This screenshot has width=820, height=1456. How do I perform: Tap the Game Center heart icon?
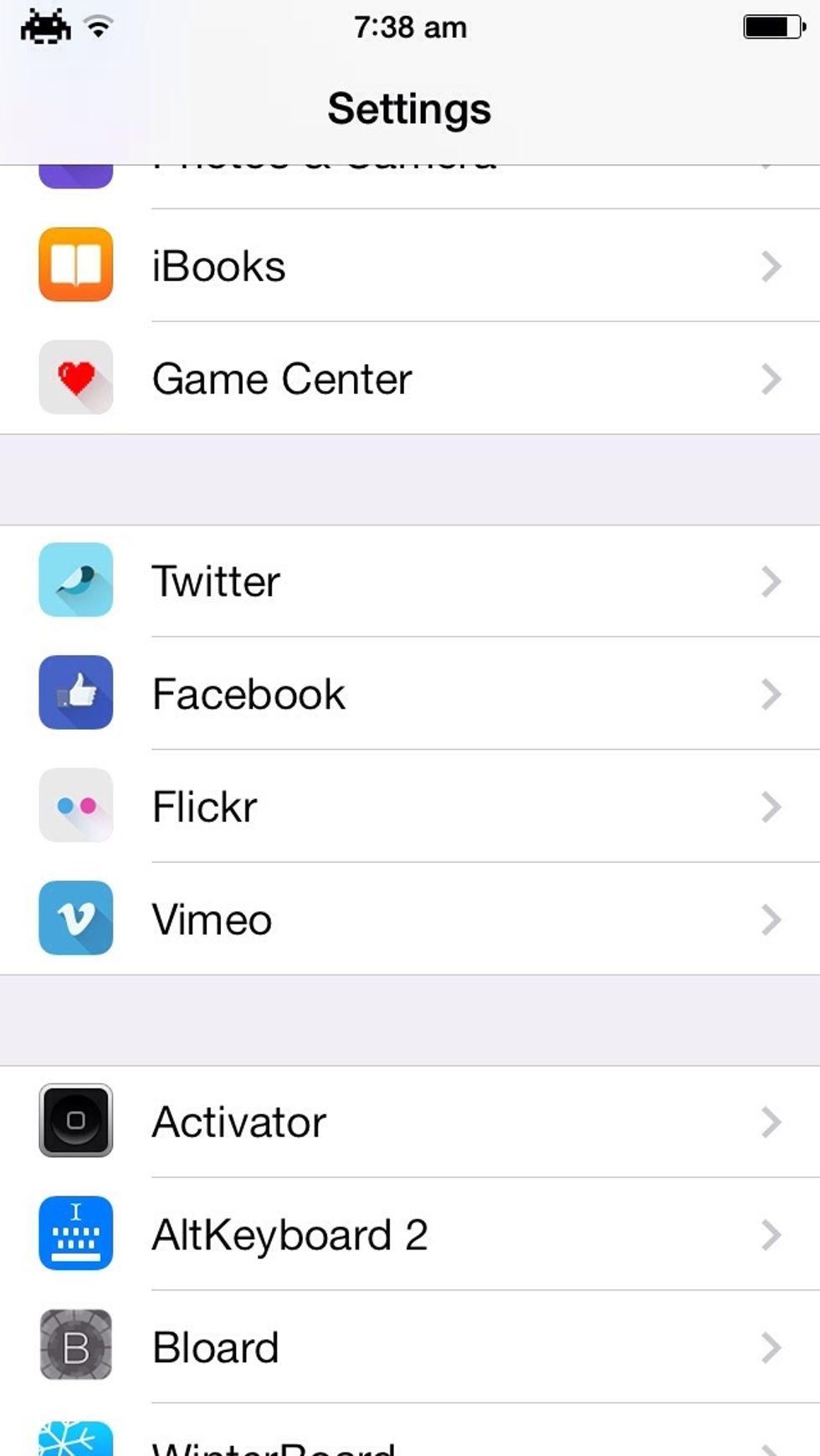(x=75, y=379)
